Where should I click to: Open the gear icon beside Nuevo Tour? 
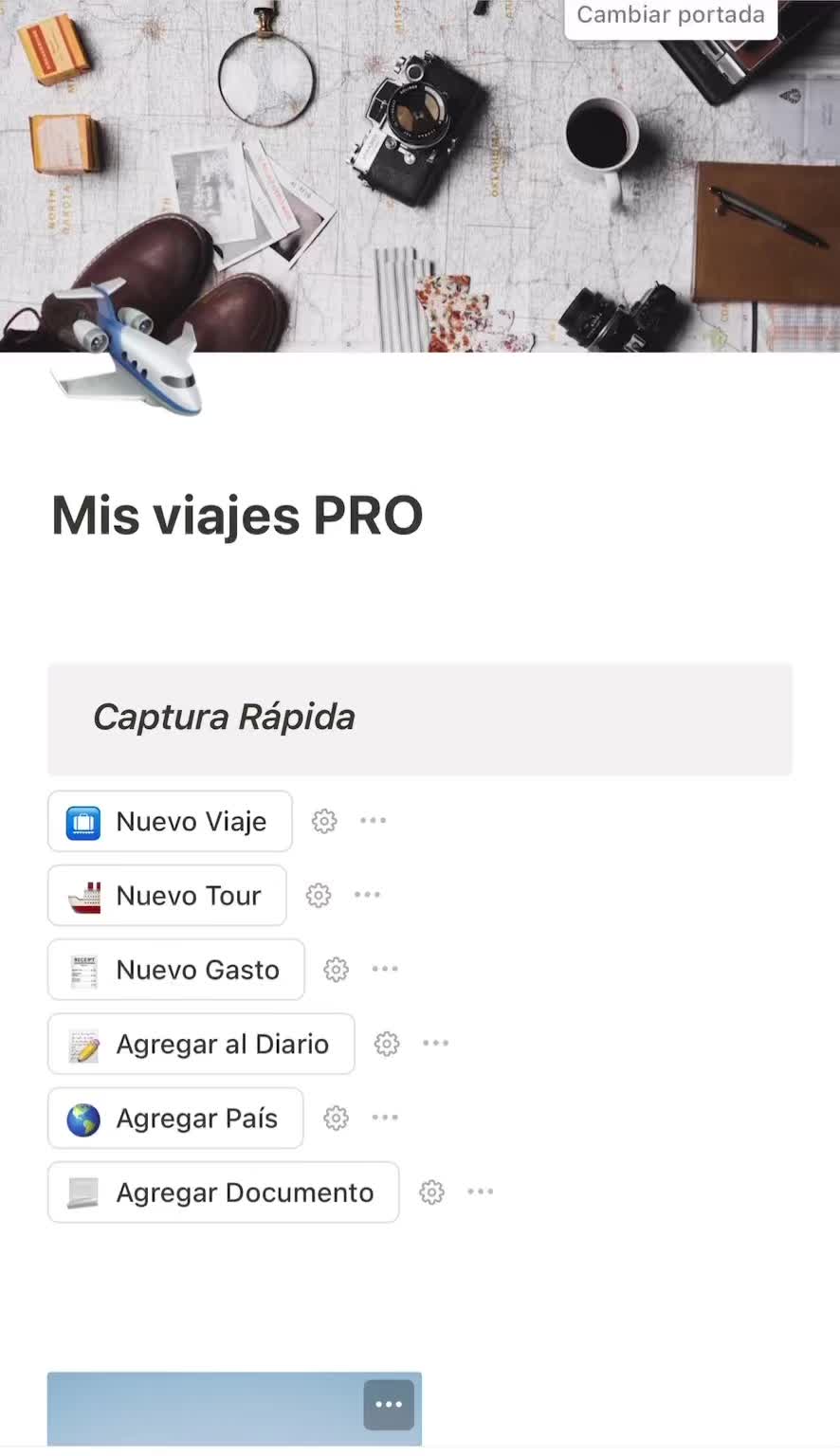[x=319, y=895]
